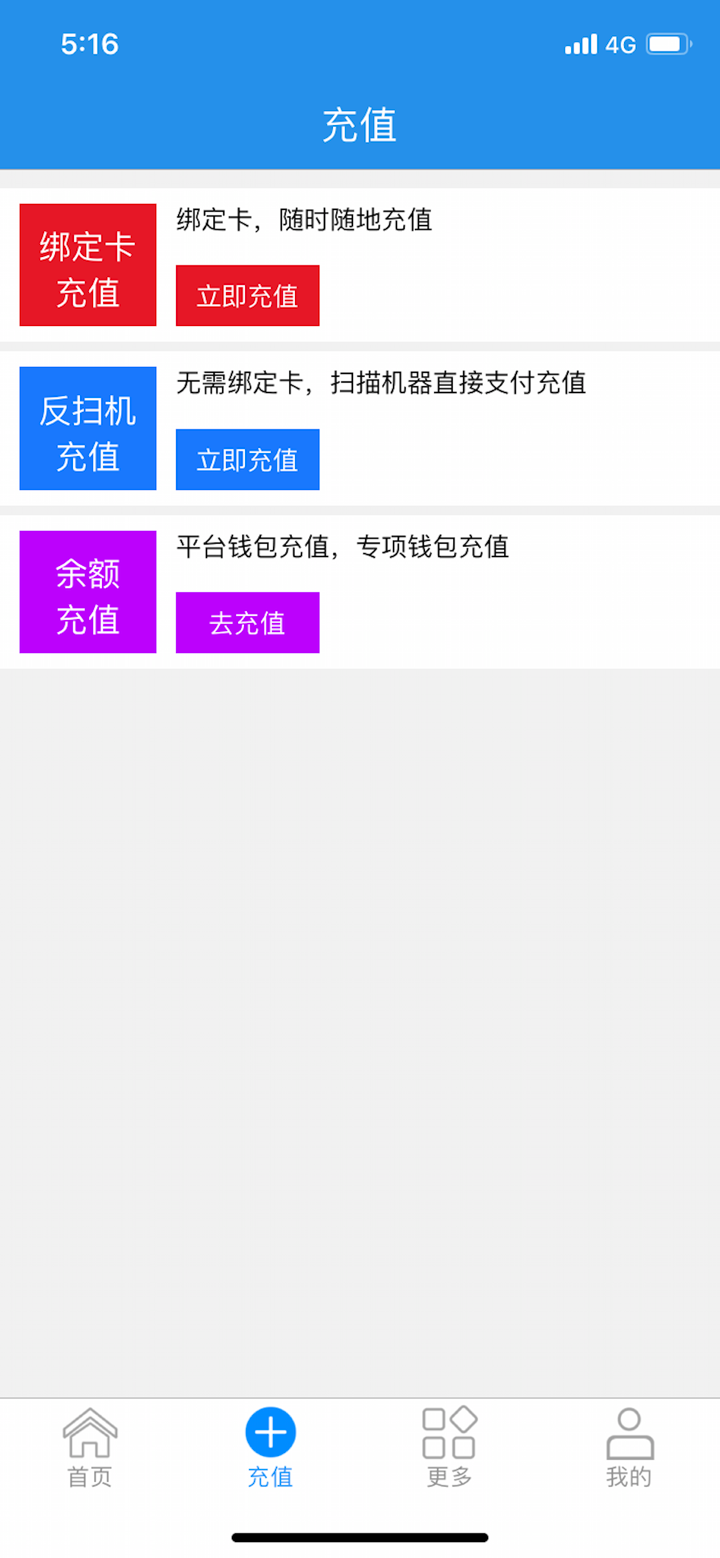Tap the blue 反扫机充值 tile

(88, 428)
